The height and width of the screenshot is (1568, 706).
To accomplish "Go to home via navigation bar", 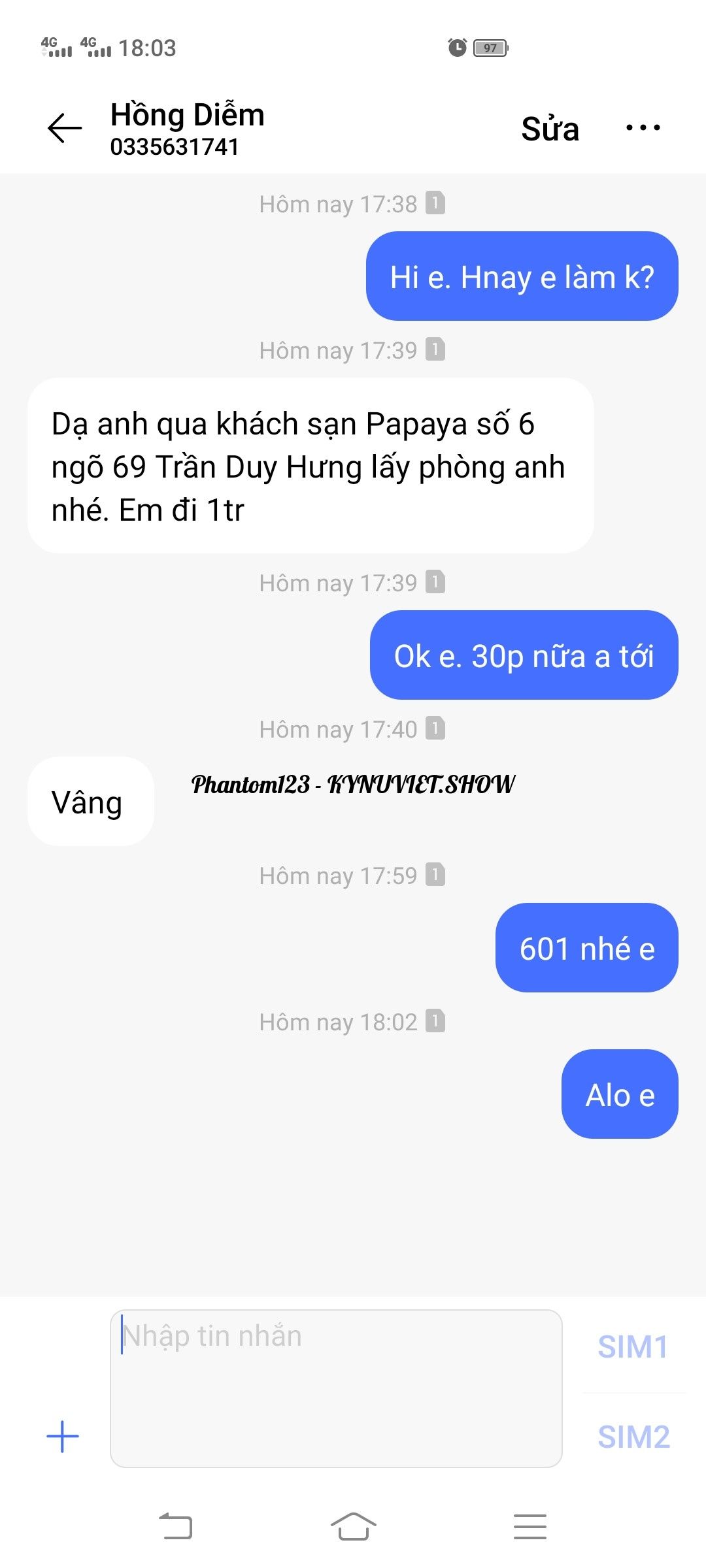I will tap(353, 1527).
